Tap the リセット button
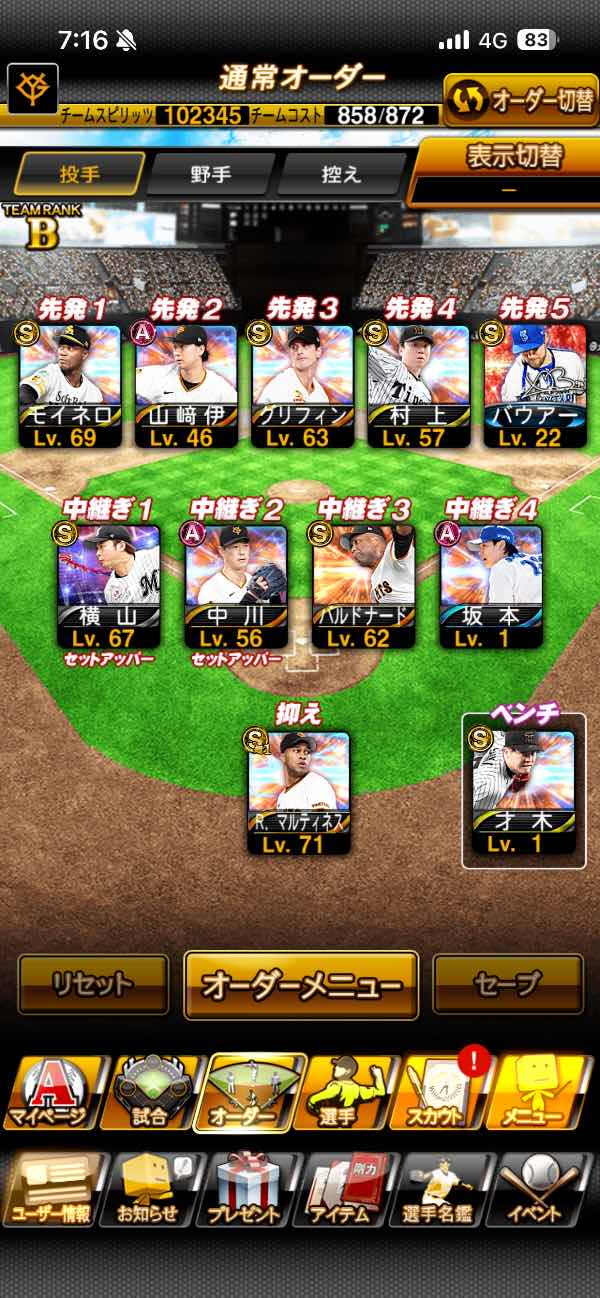600x1298 pixels. [93, 984]
